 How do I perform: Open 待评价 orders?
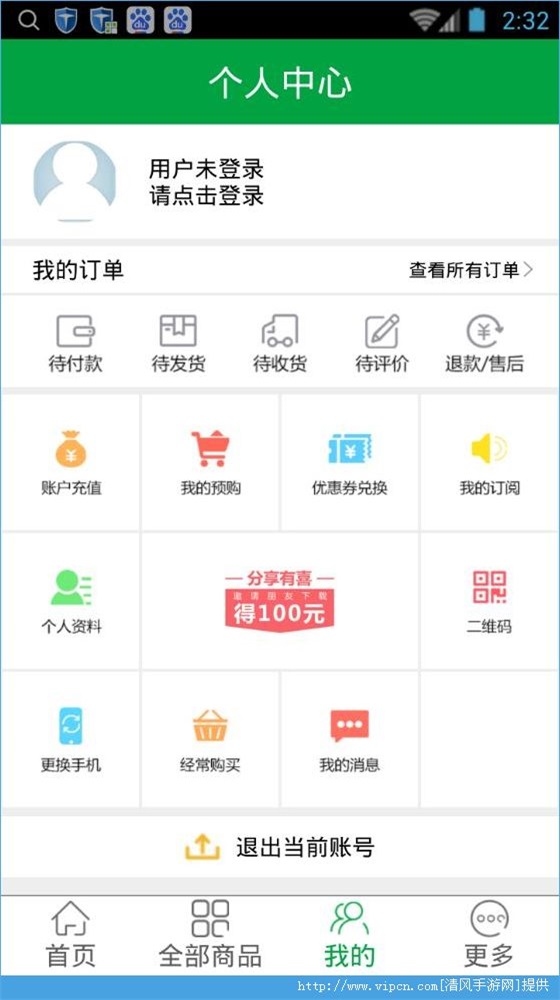(382, 343)
